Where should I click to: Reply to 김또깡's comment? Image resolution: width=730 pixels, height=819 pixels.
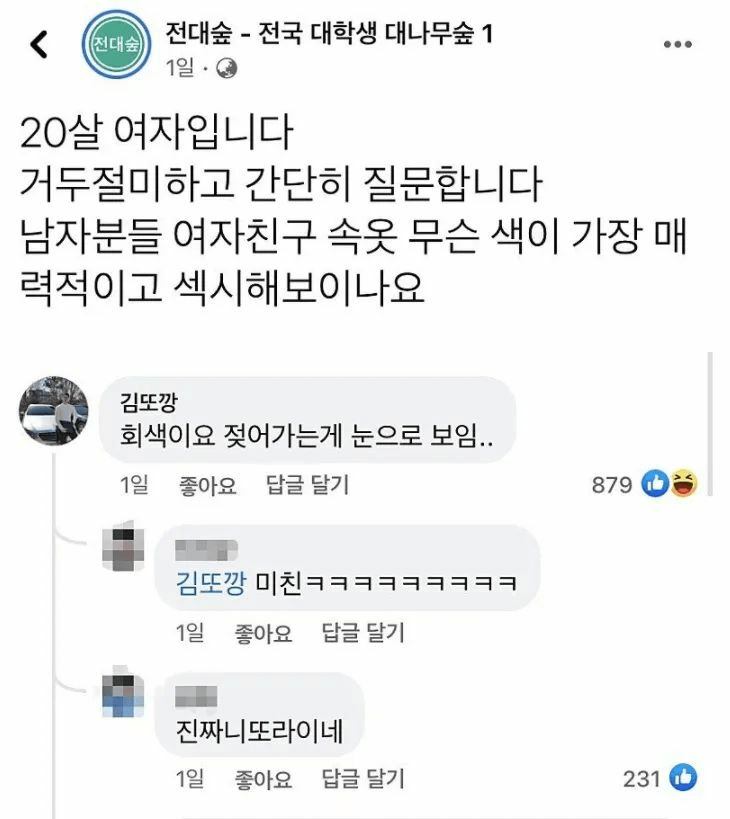coord(307,486)
